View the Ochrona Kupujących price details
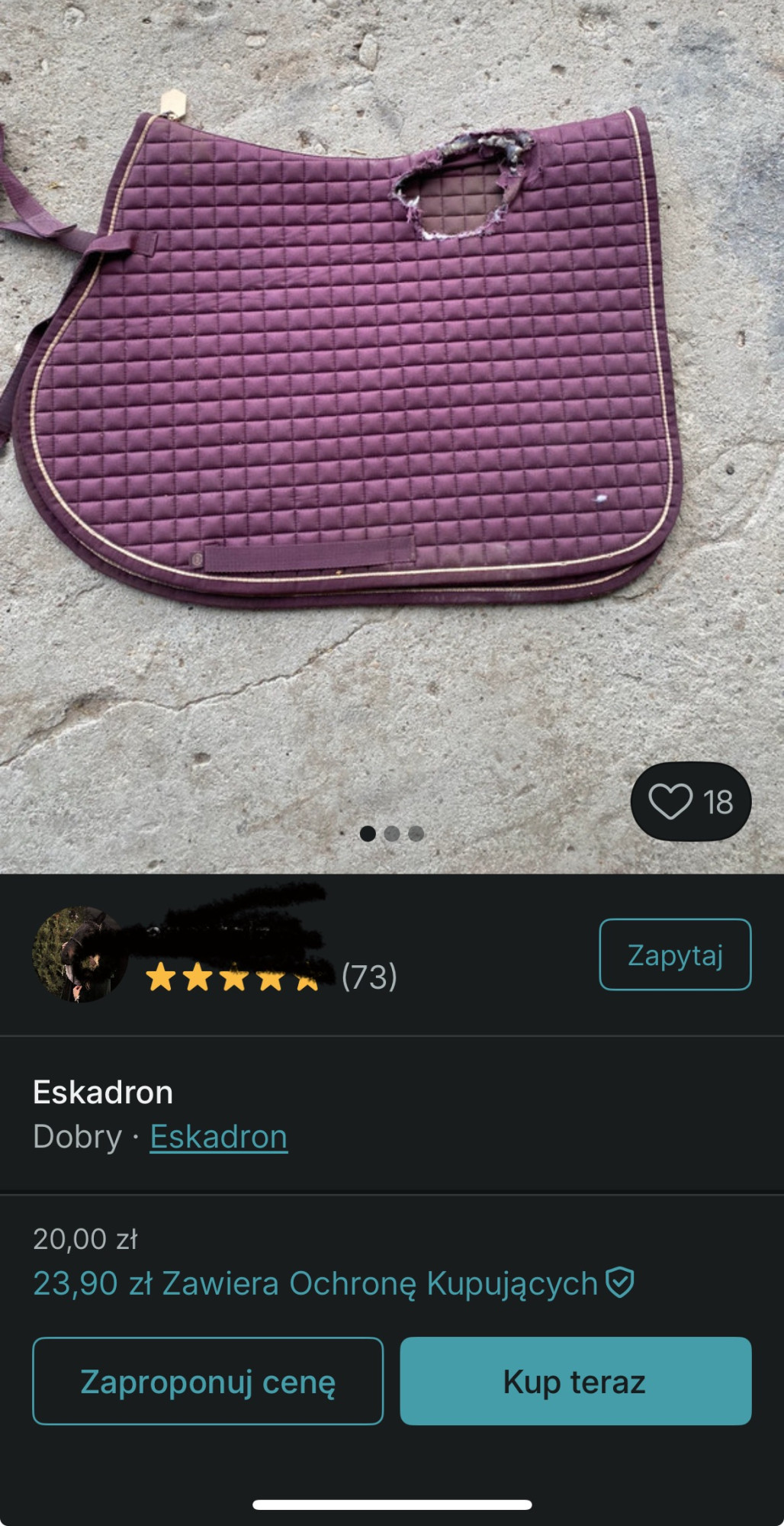Viewport: 784px width, 1526px height. 333,1283
